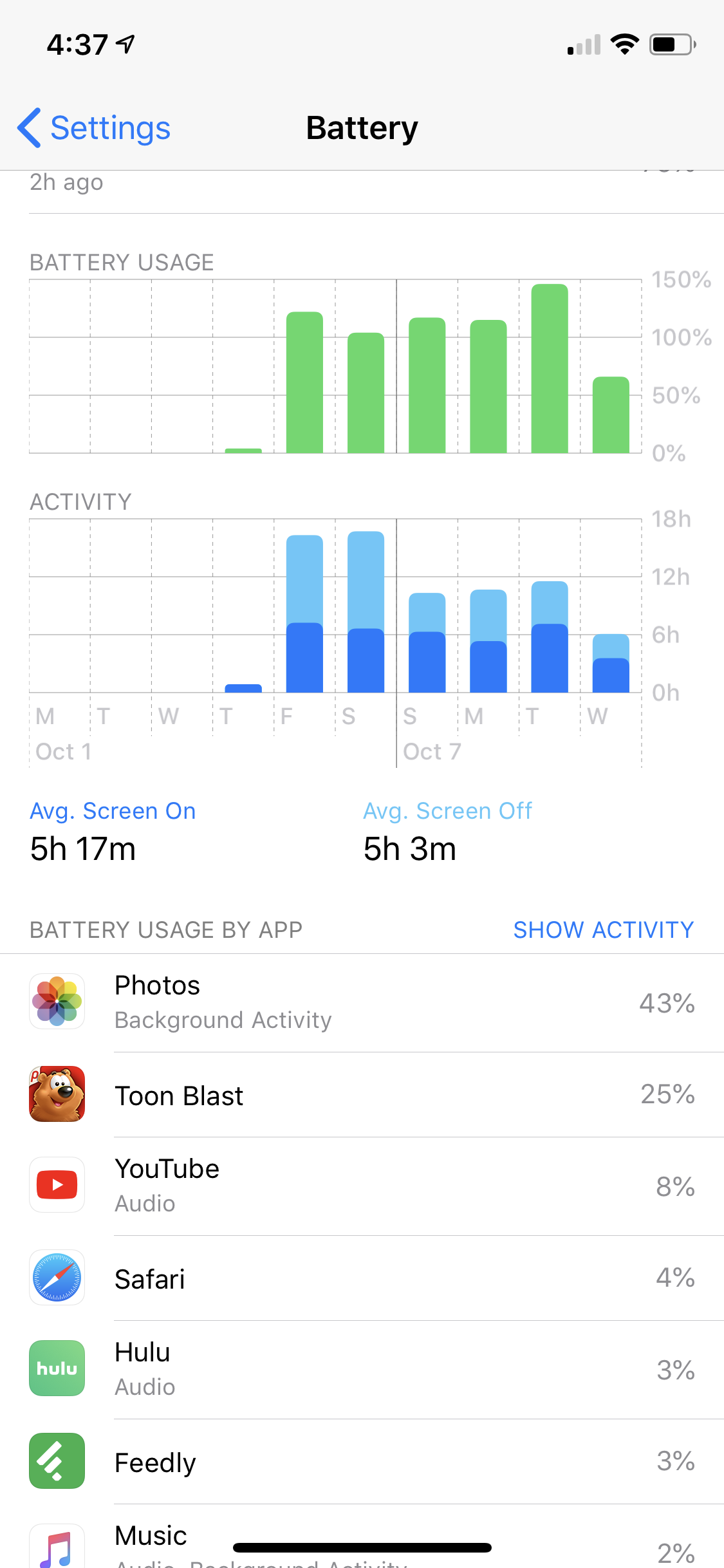Image resolution: width=724 pixels, height=1568 pixels.
Task: Tap the Feedly usage row
Action: click(x=362, y=1462)
